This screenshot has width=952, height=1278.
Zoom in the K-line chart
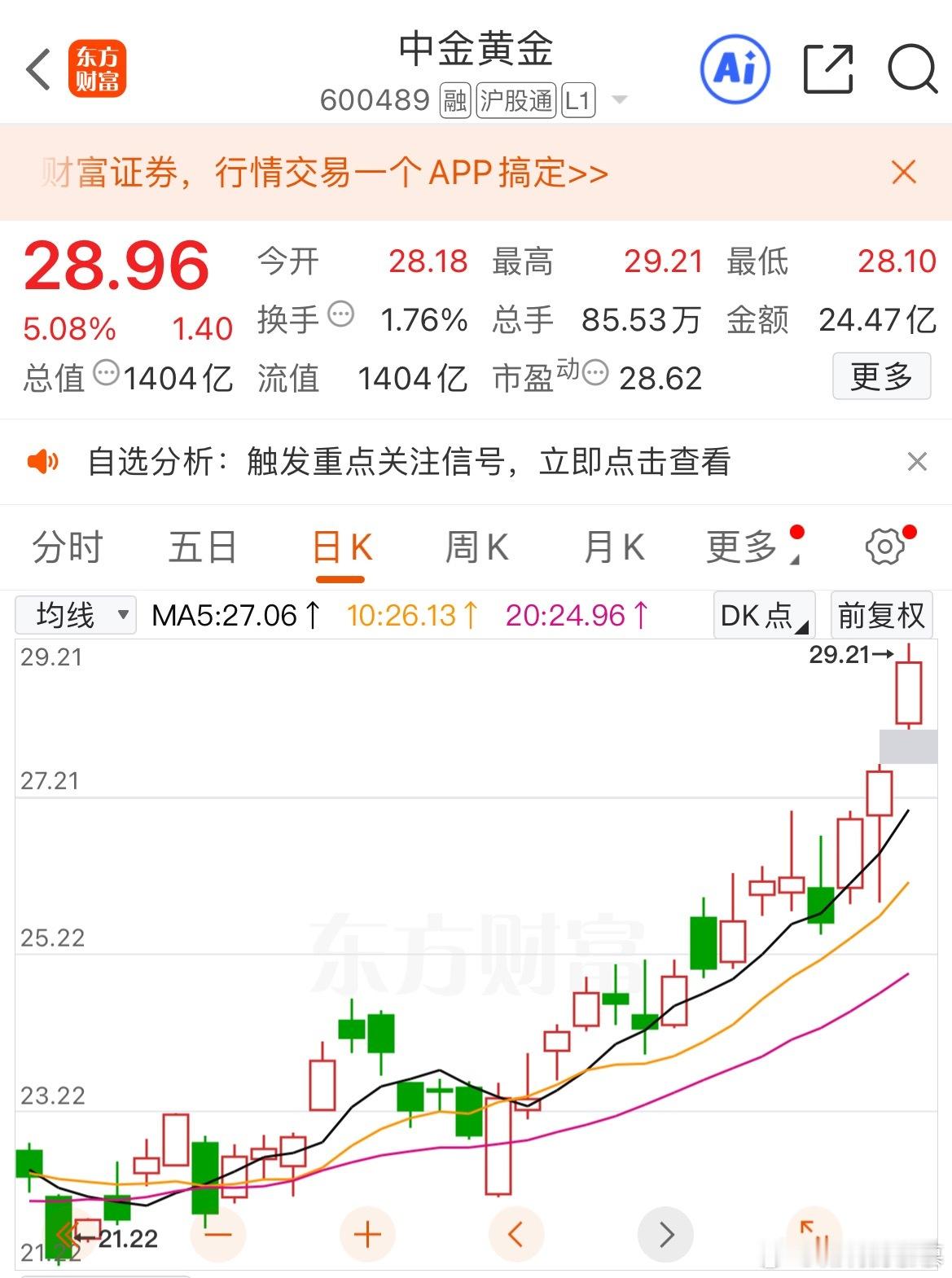point(367,1235)
